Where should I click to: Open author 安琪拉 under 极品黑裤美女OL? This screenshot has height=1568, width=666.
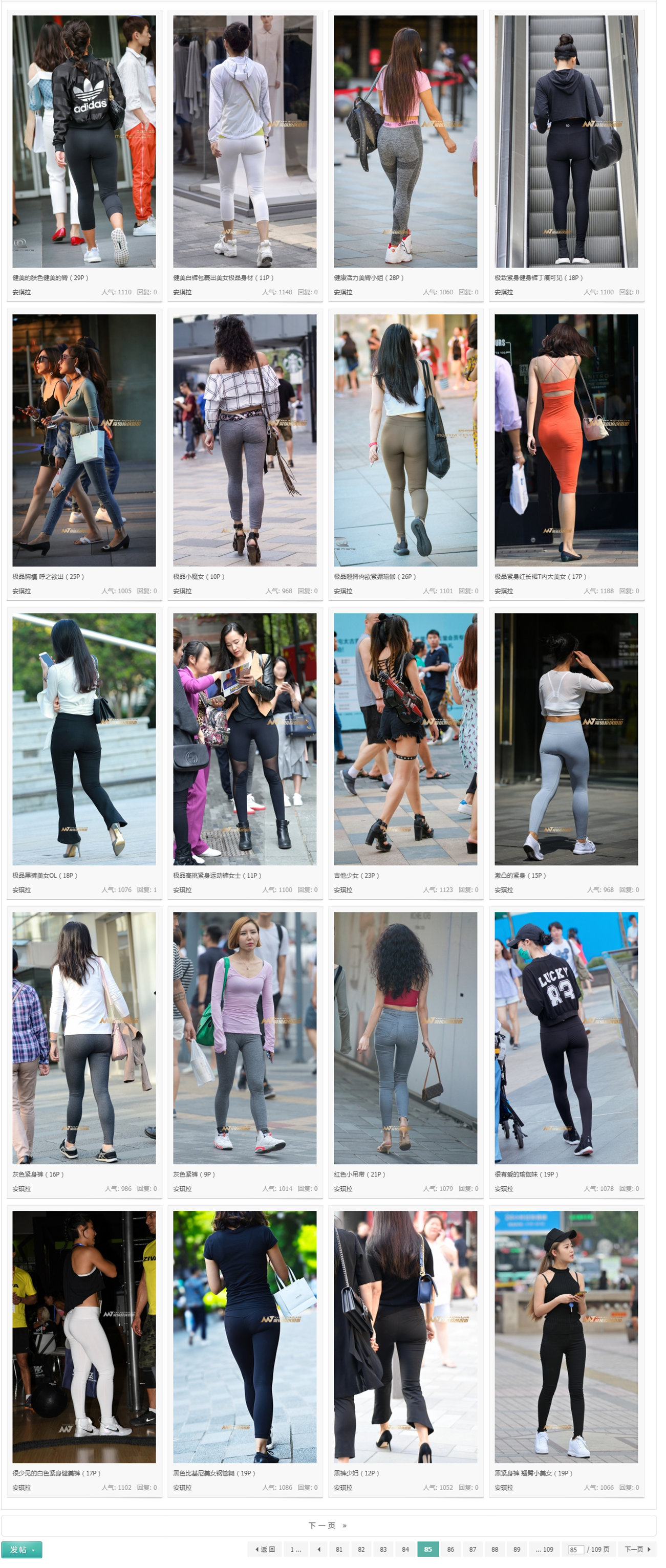22,890
